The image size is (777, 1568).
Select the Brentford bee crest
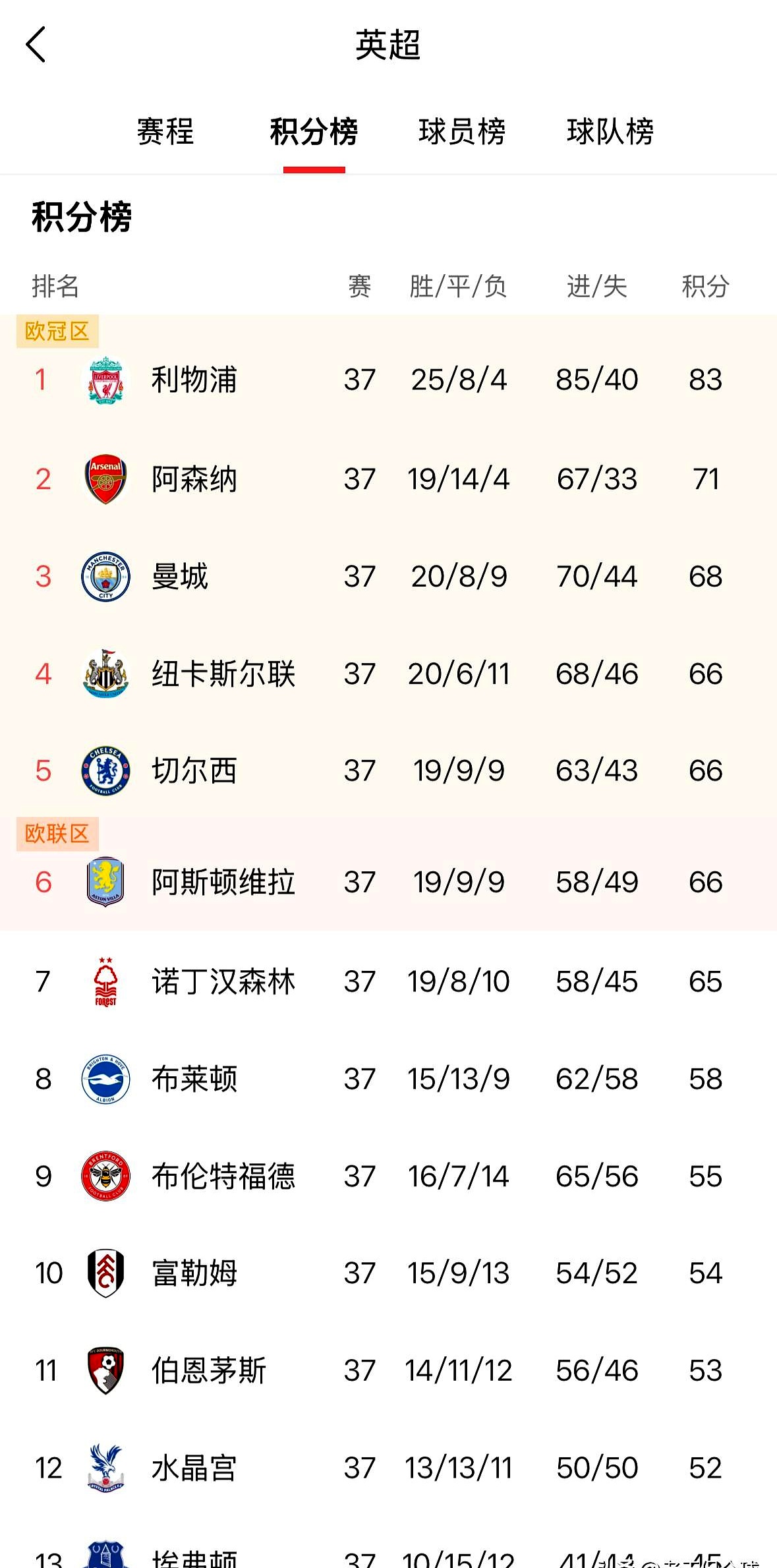[x=105, y=1176]
